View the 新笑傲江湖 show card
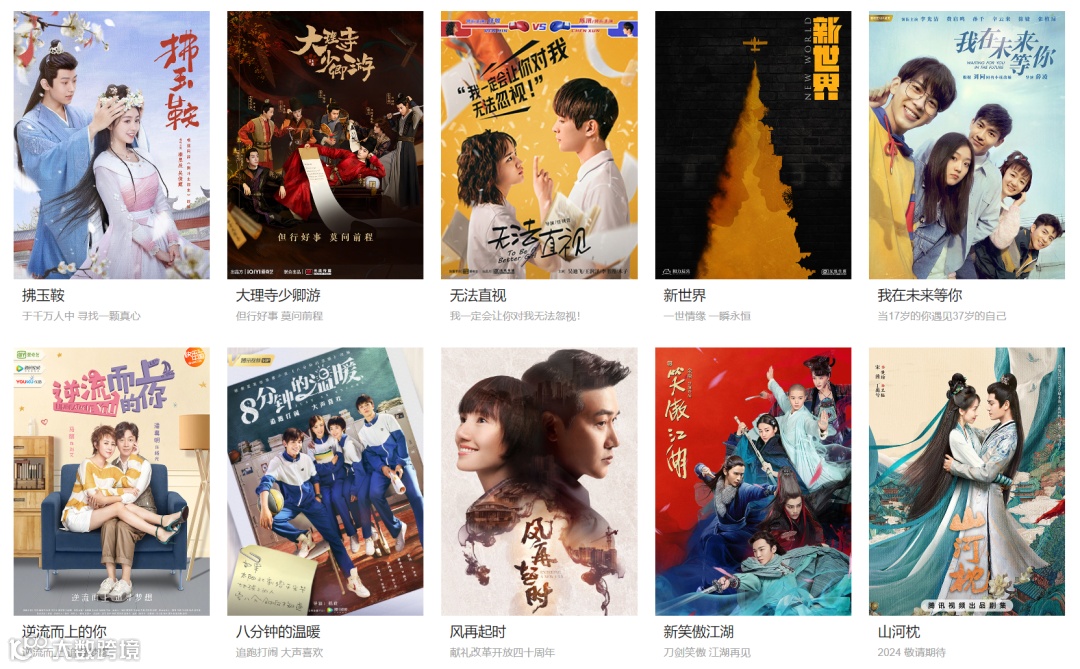1080x669 pixels. 753,481
